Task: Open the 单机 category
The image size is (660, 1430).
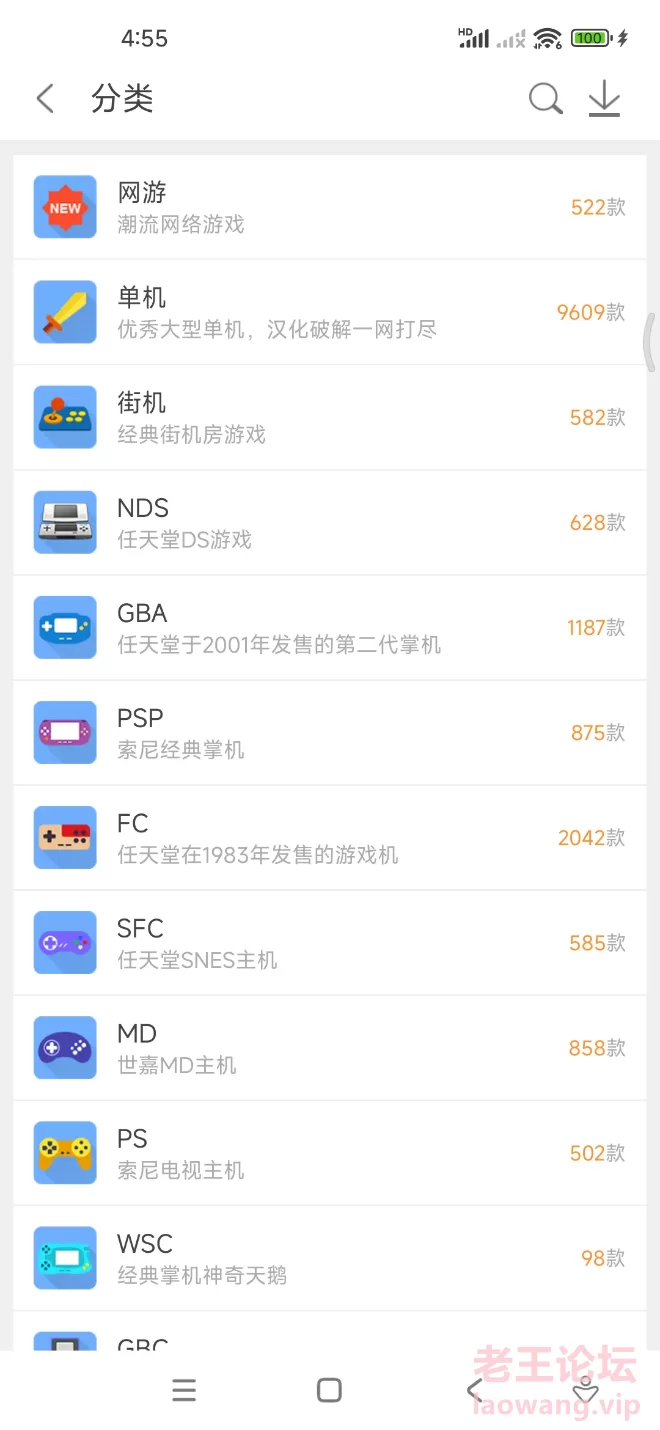Action: 330,312
